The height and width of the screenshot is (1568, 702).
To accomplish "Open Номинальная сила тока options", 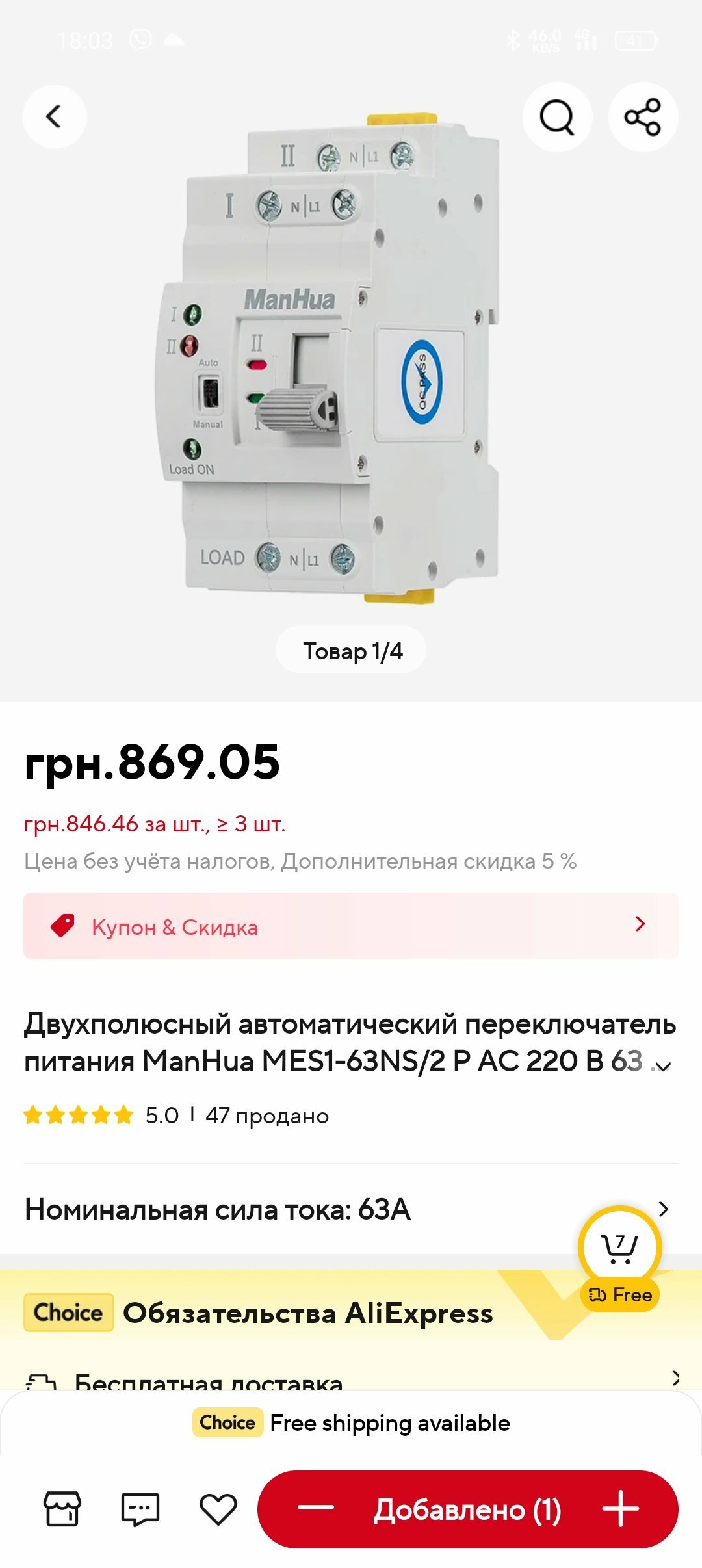I will (351, 1209).
